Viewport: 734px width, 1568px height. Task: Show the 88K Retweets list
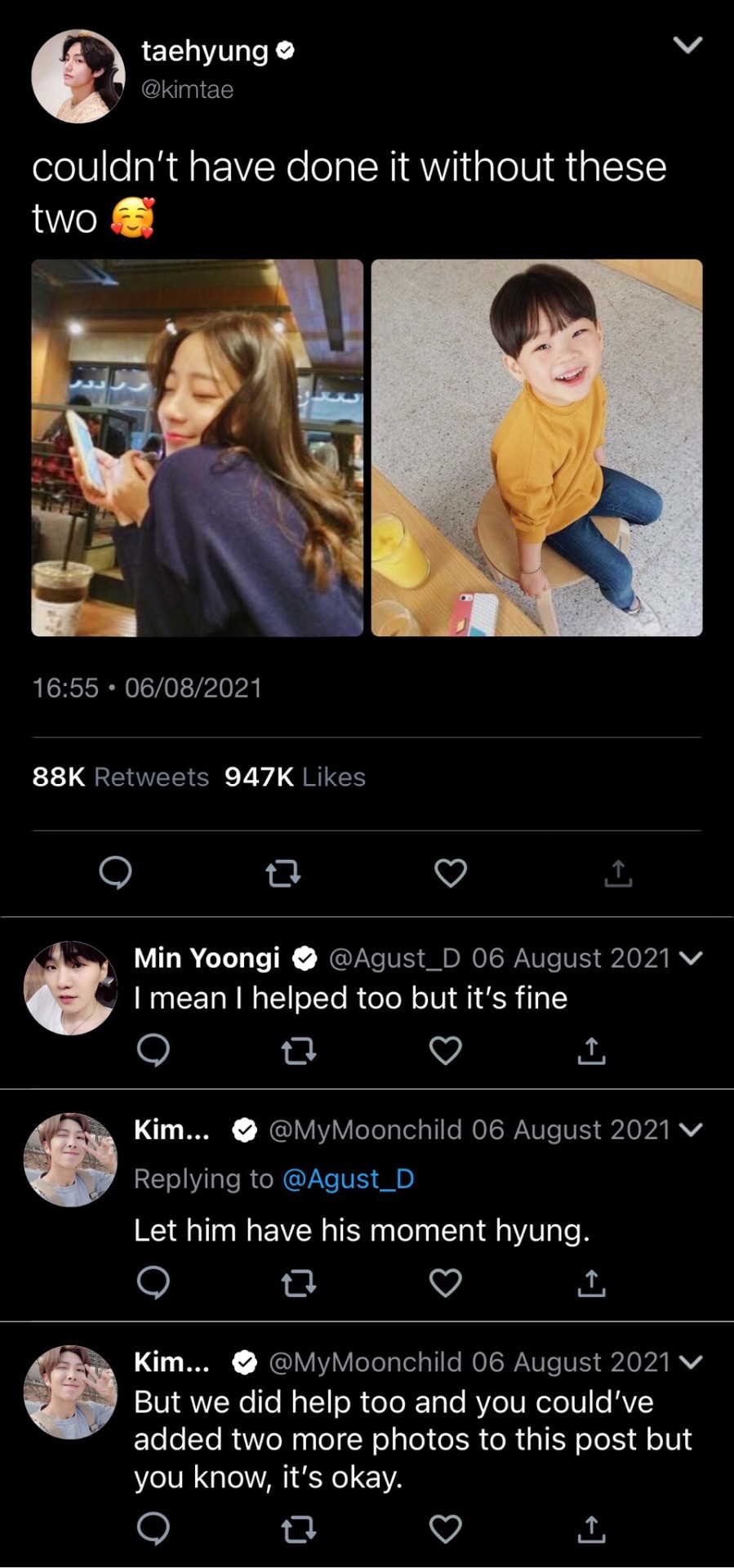tap(120, 777)
